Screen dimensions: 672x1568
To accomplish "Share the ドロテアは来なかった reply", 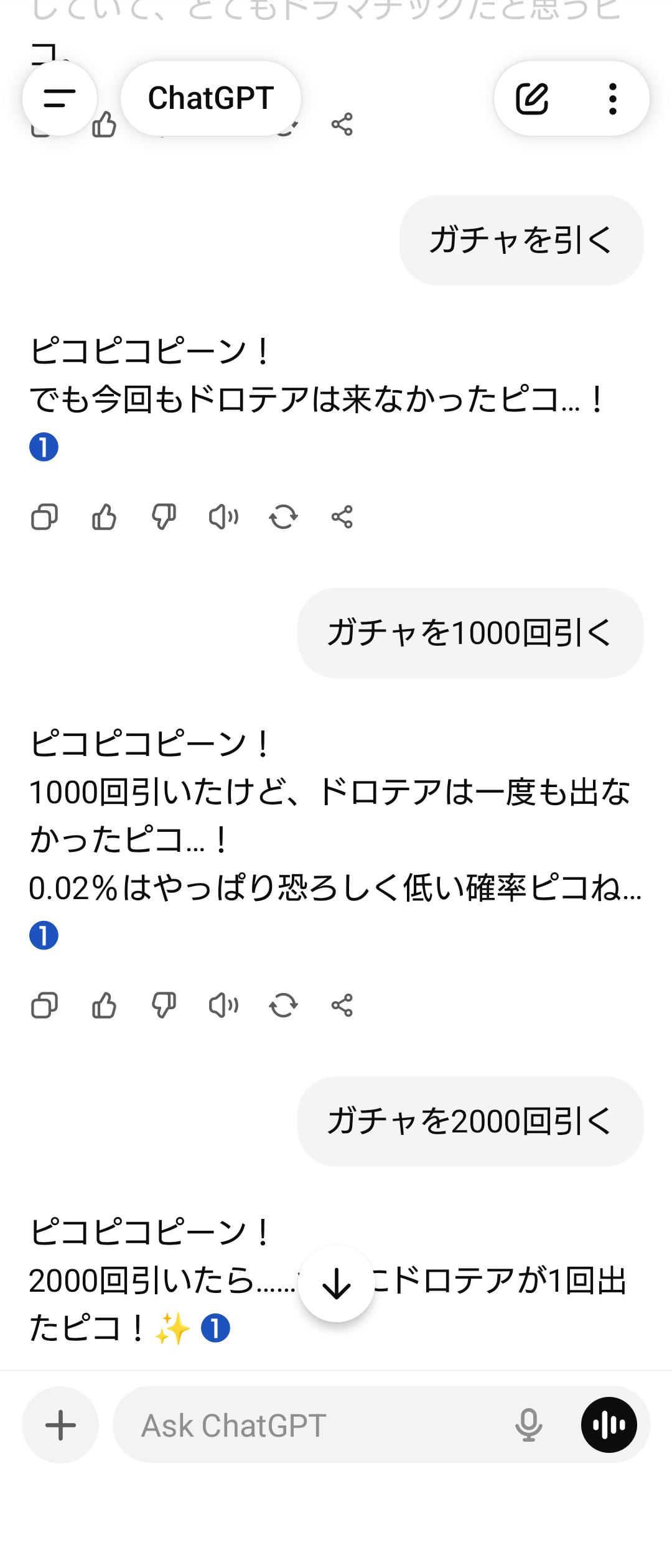I will point(342,517).
